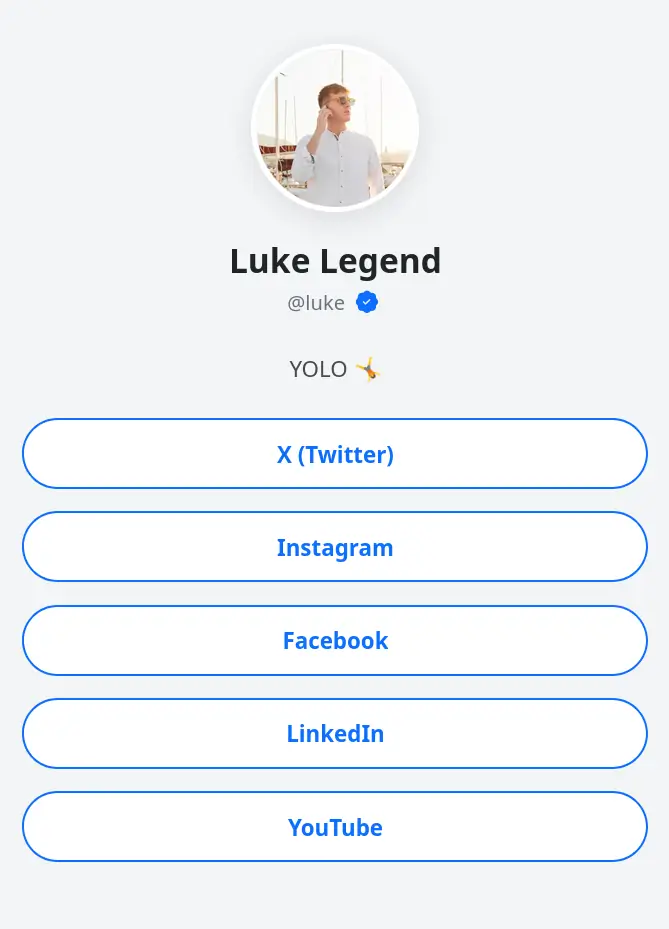
Task: Go to the Facebook link
Action: (335, 640)
